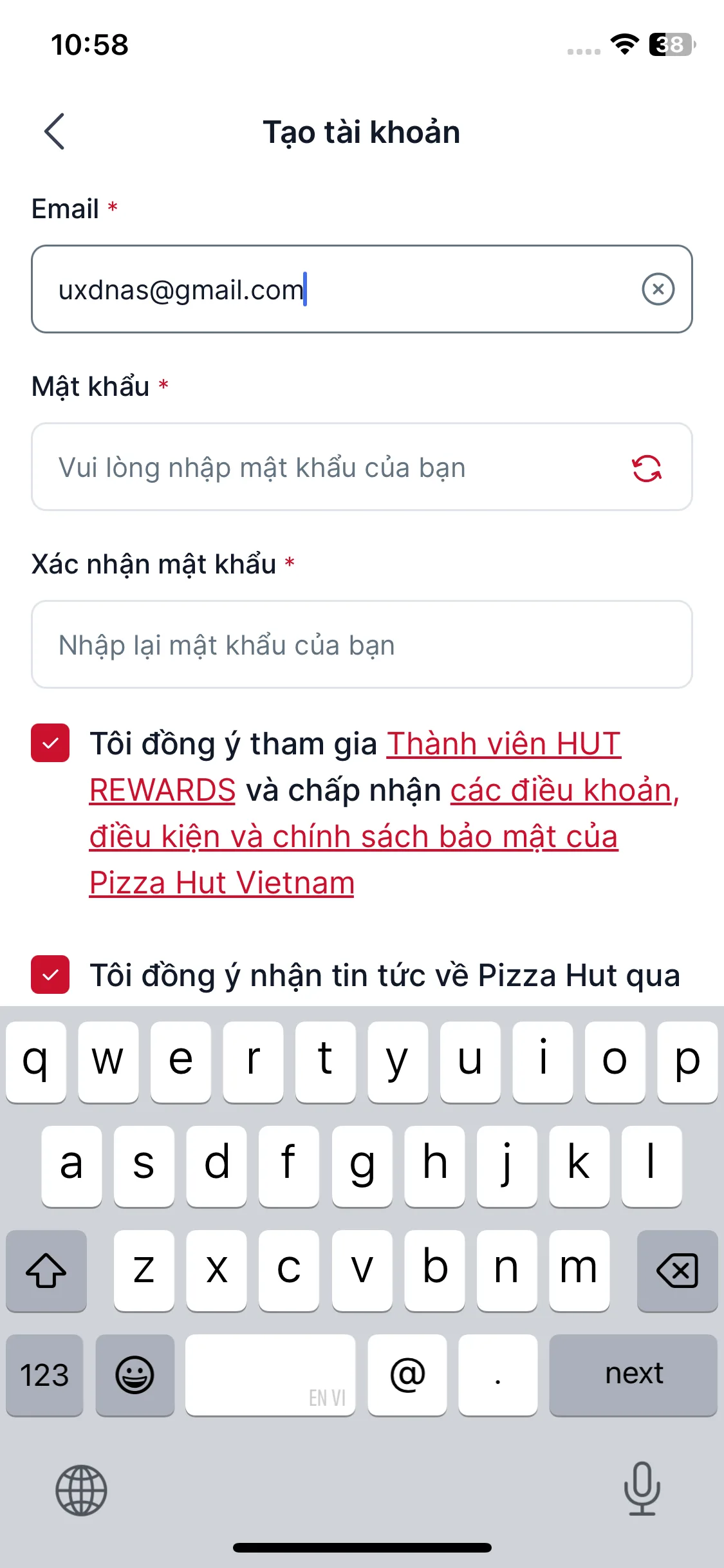Open Pizza Hut Vietnam terms and policy link

[x=353, y=837]
